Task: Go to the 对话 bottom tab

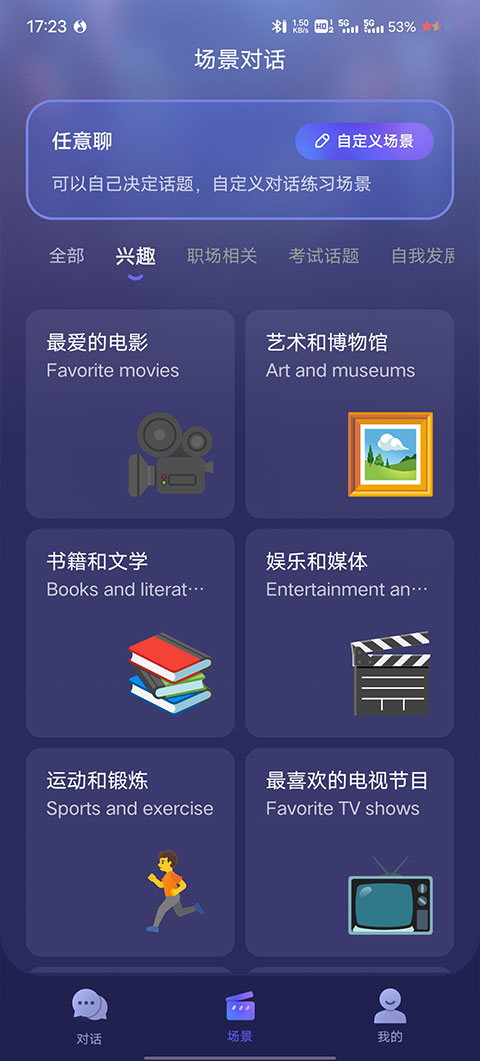Action: [x=89, y=1016]
